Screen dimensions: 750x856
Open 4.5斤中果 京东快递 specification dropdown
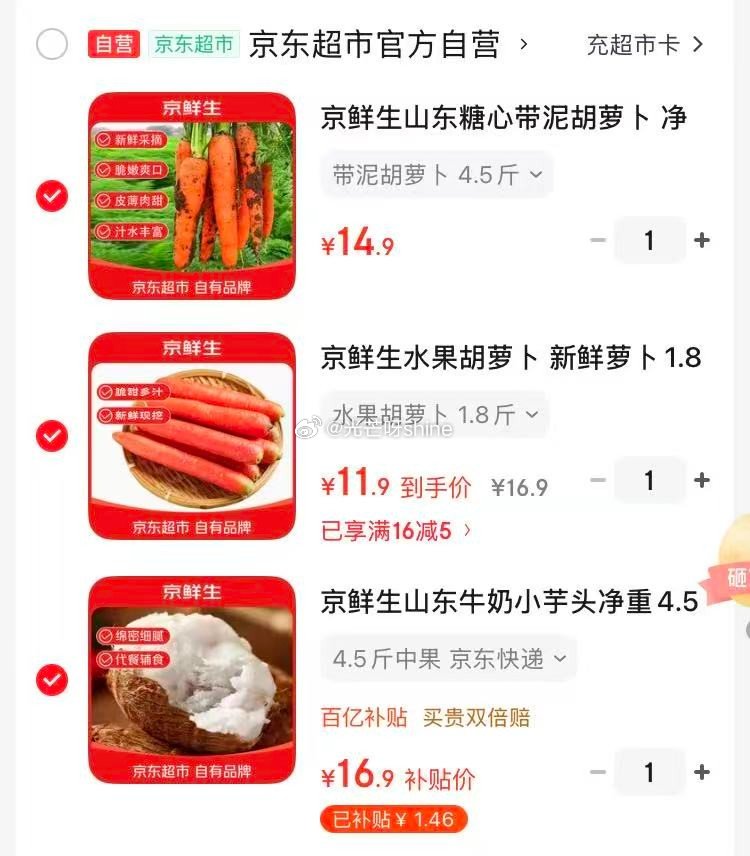tap(446, 658)
